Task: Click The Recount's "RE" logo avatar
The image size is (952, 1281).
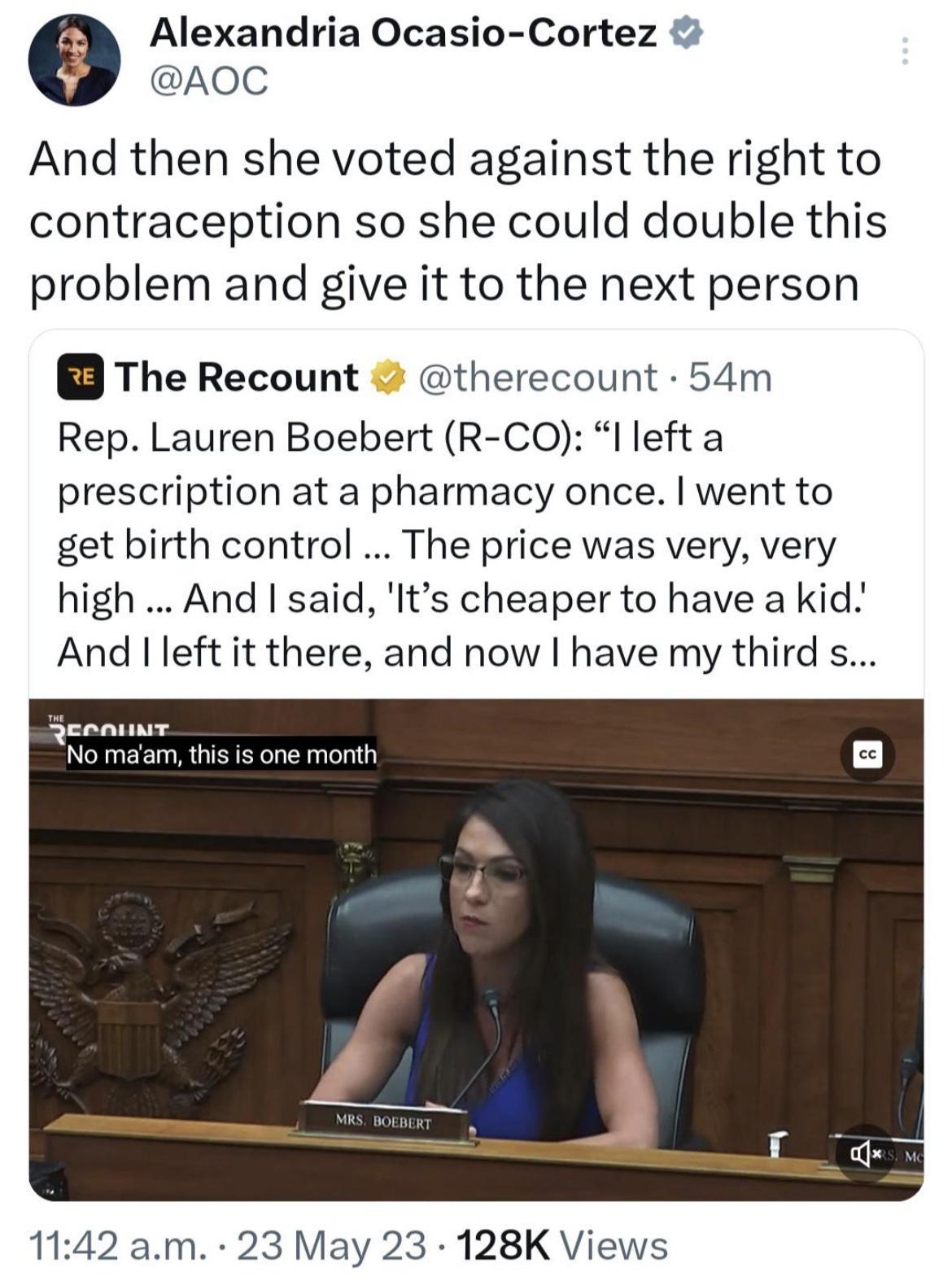Action: point(81,376)
